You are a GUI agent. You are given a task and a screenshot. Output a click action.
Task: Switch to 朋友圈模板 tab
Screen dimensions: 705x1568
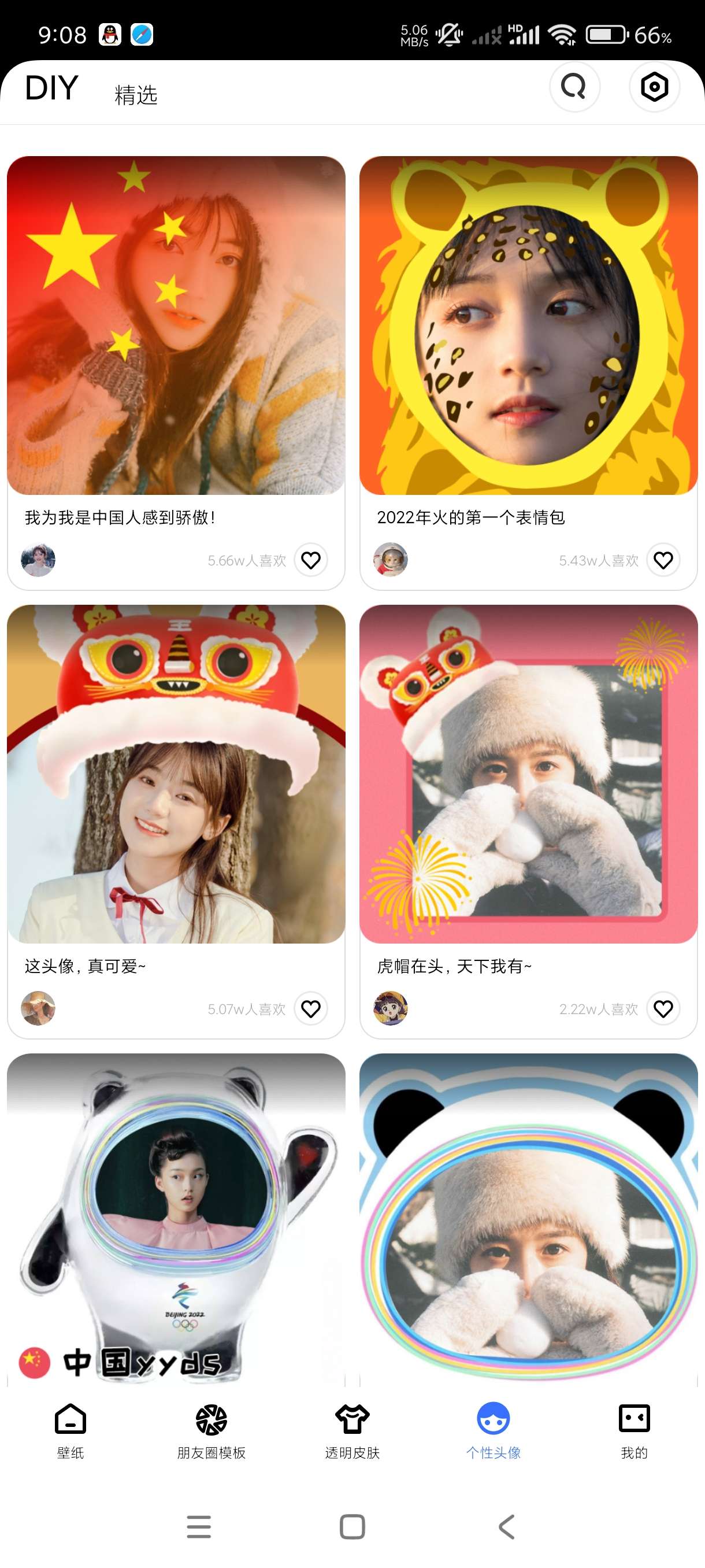coord(211,1430)
